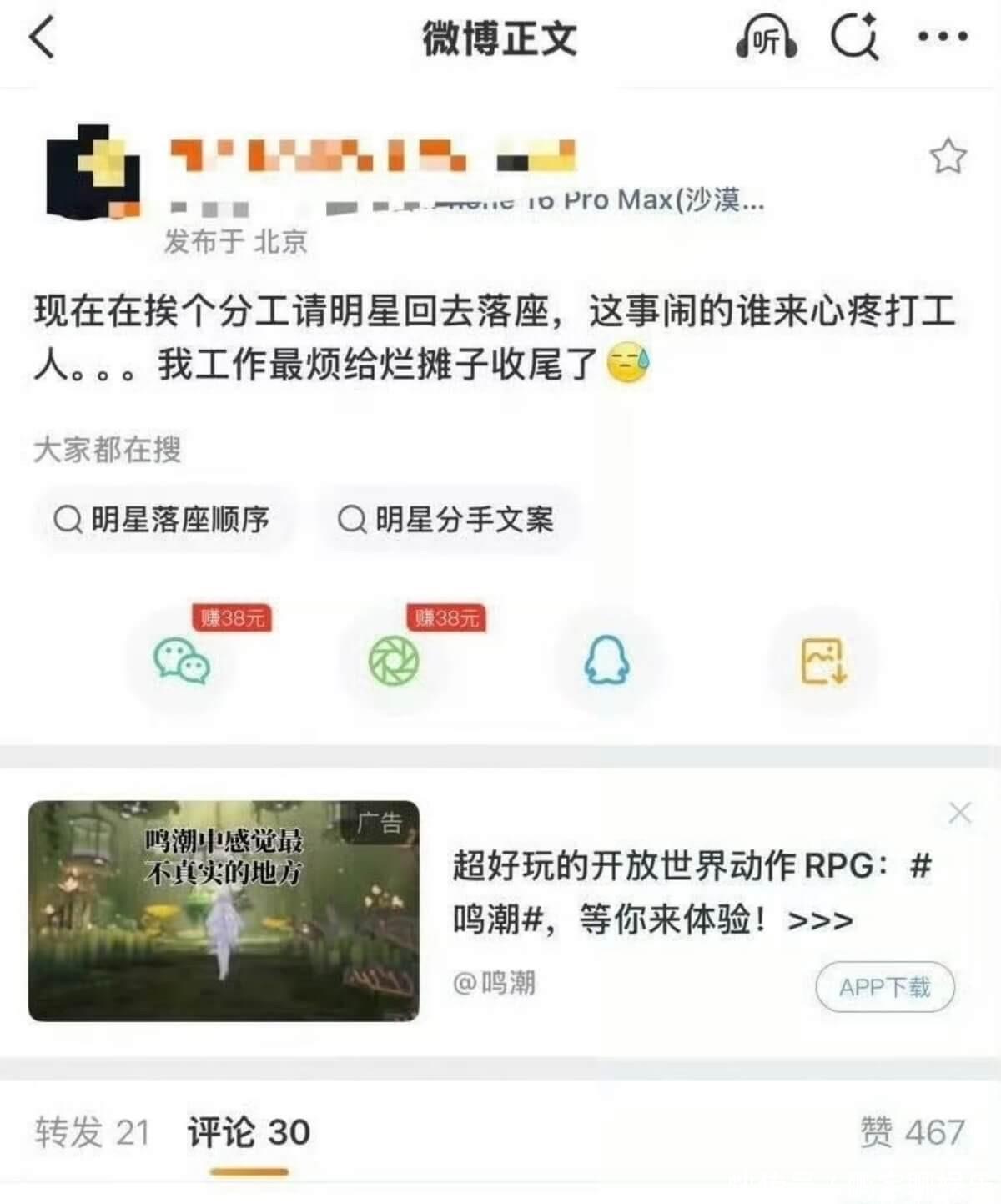The height and width of the screenshot is (1204, 1001).
Task: Select the 评论 30 tab
Action: (x=249, y=1132)
